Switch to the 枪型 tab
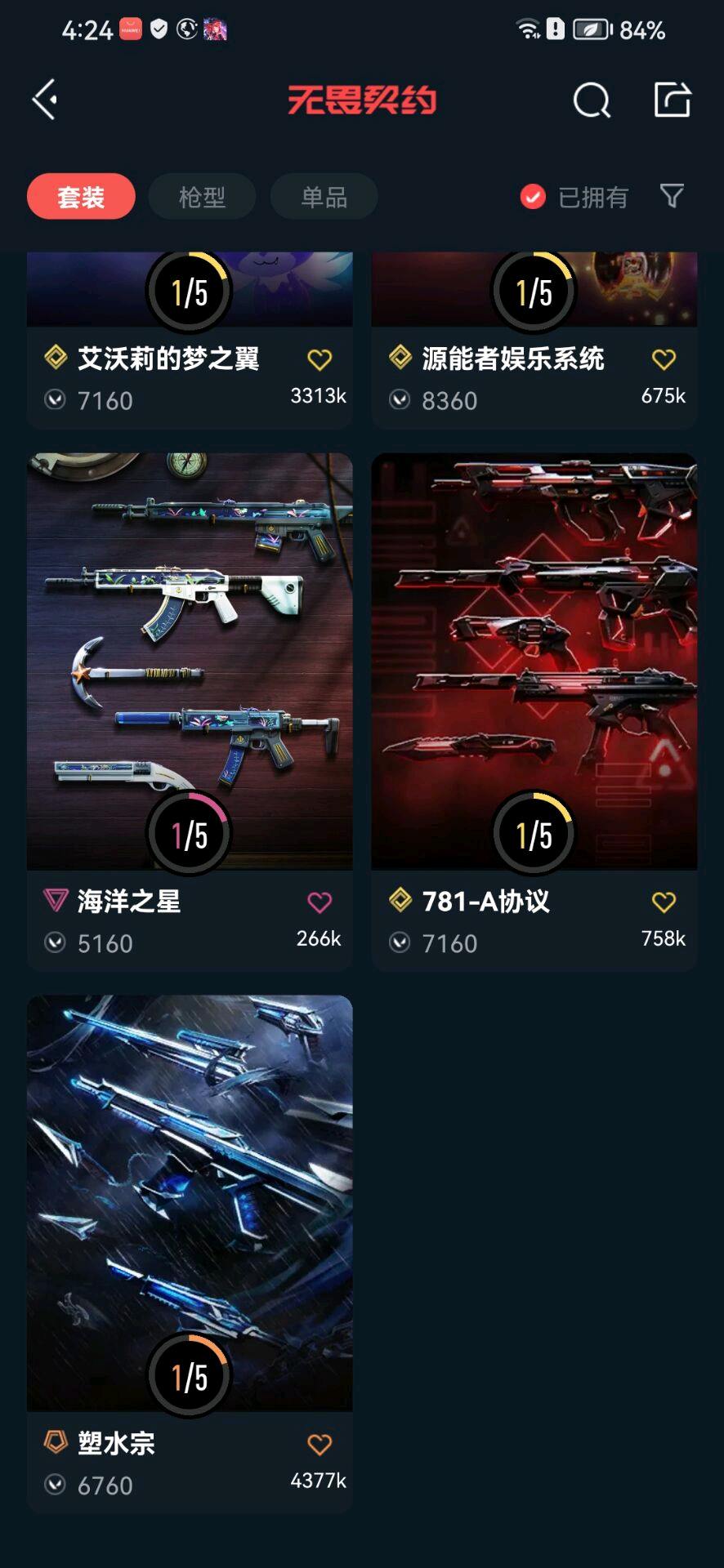The width and height of the screenshot is (724, 1568). (202, 197)
